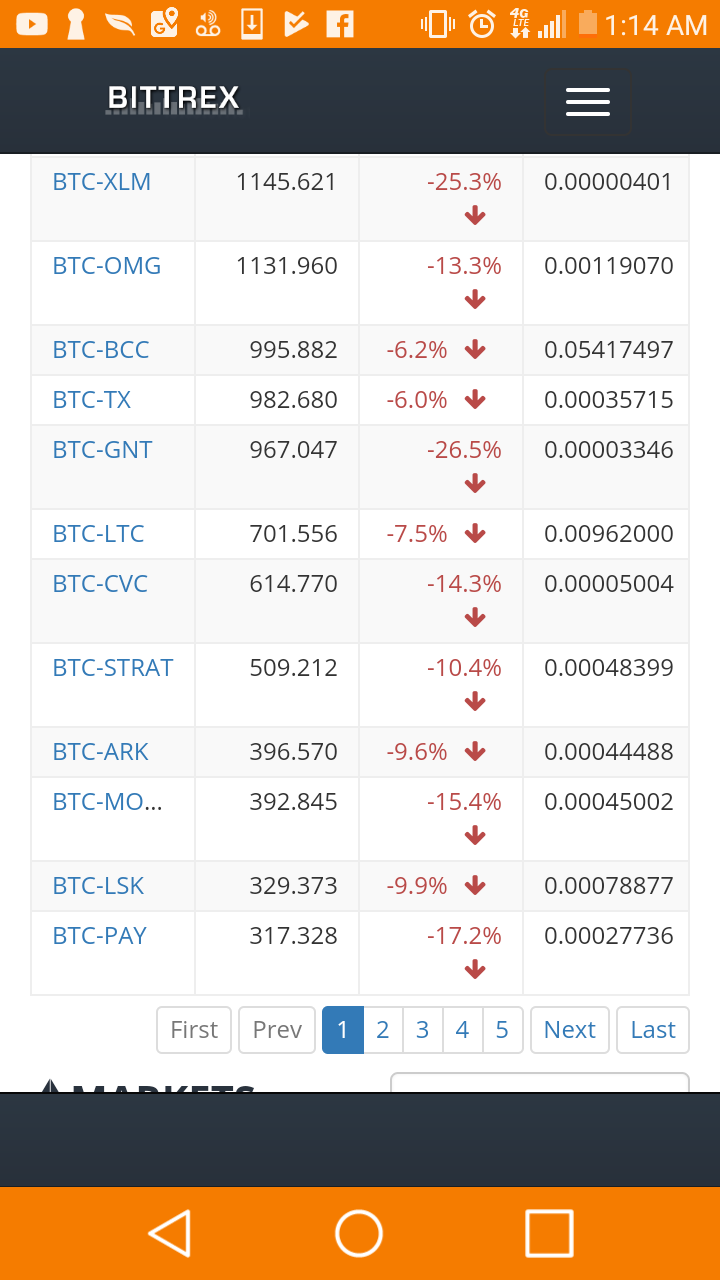Open the BTC-OMG market
Image resolution: width=720 pixels, height=1280 pixels.
pyautogui.click(x=107, y=266)
